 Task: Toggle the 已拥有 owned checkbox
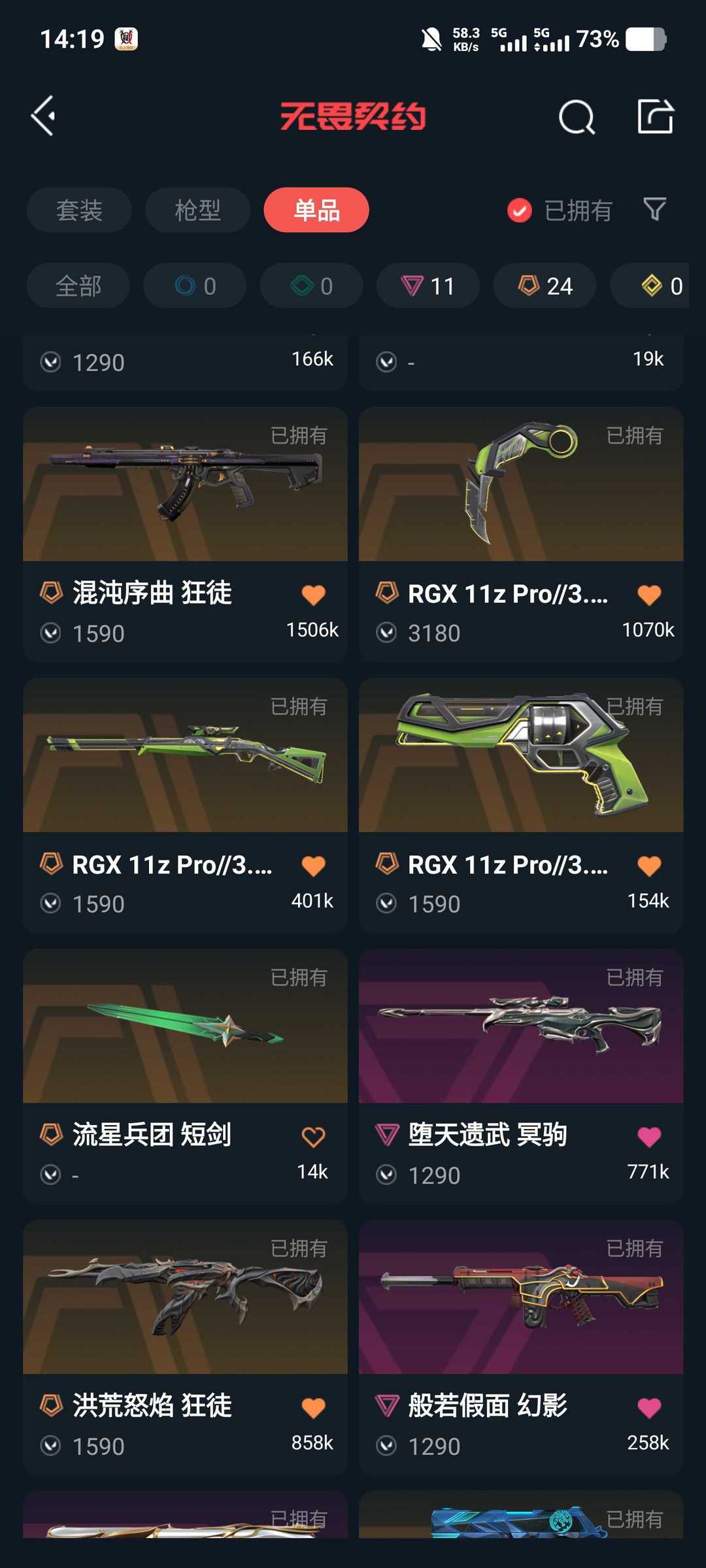(520, 210)
